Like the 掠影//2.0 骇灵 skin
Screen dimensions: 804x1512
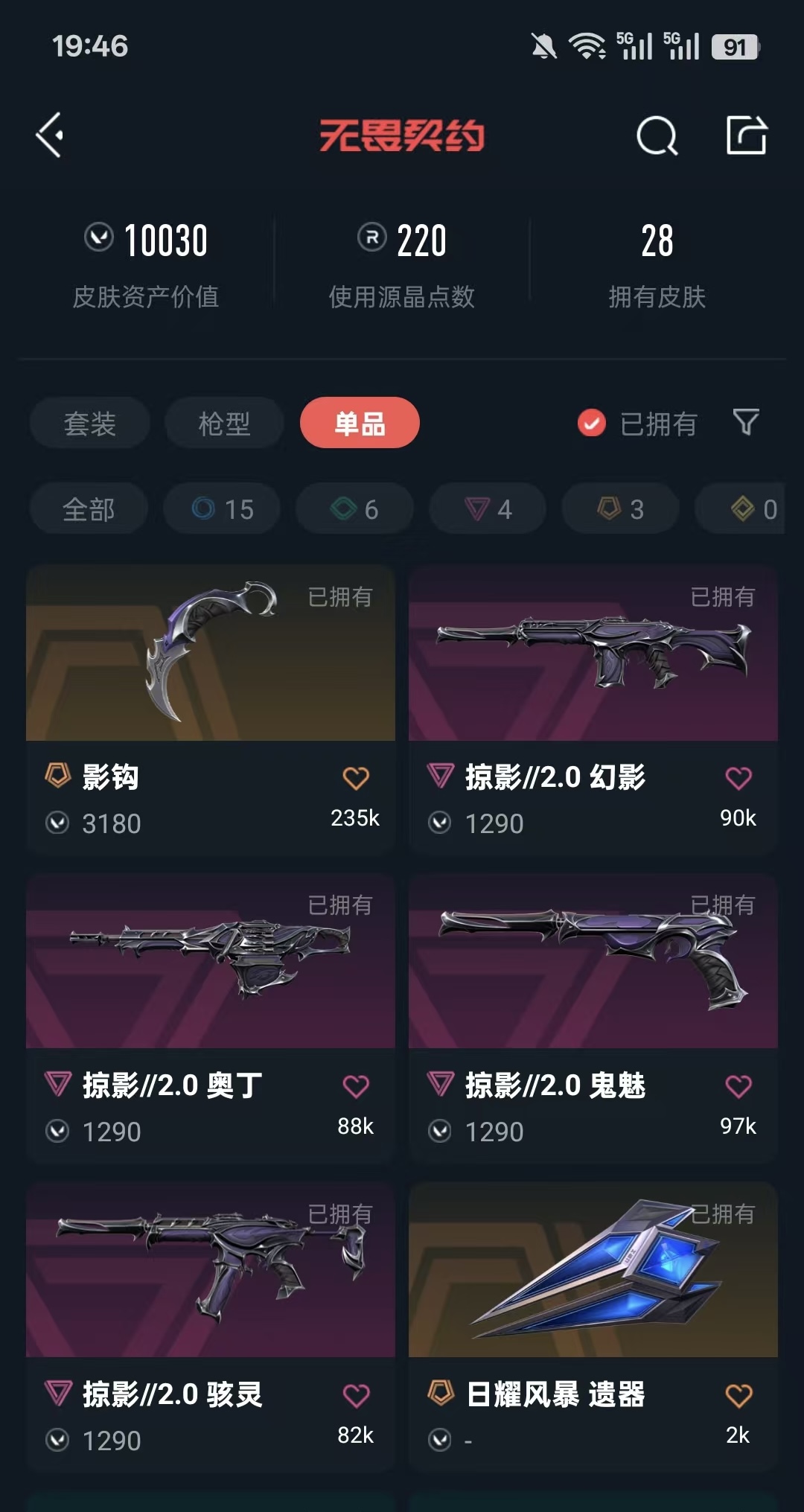[x=356, y=1395]
